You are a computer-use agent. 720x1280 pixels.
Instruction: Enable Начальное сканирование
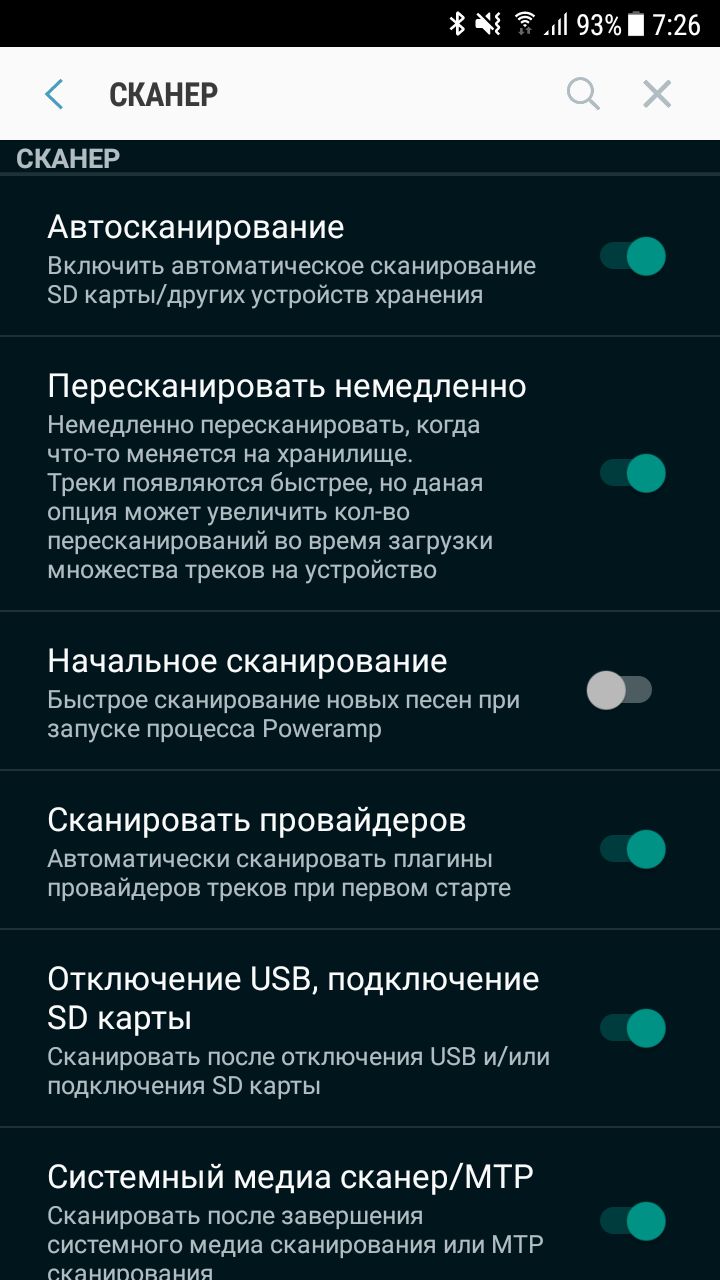(619, 690)
